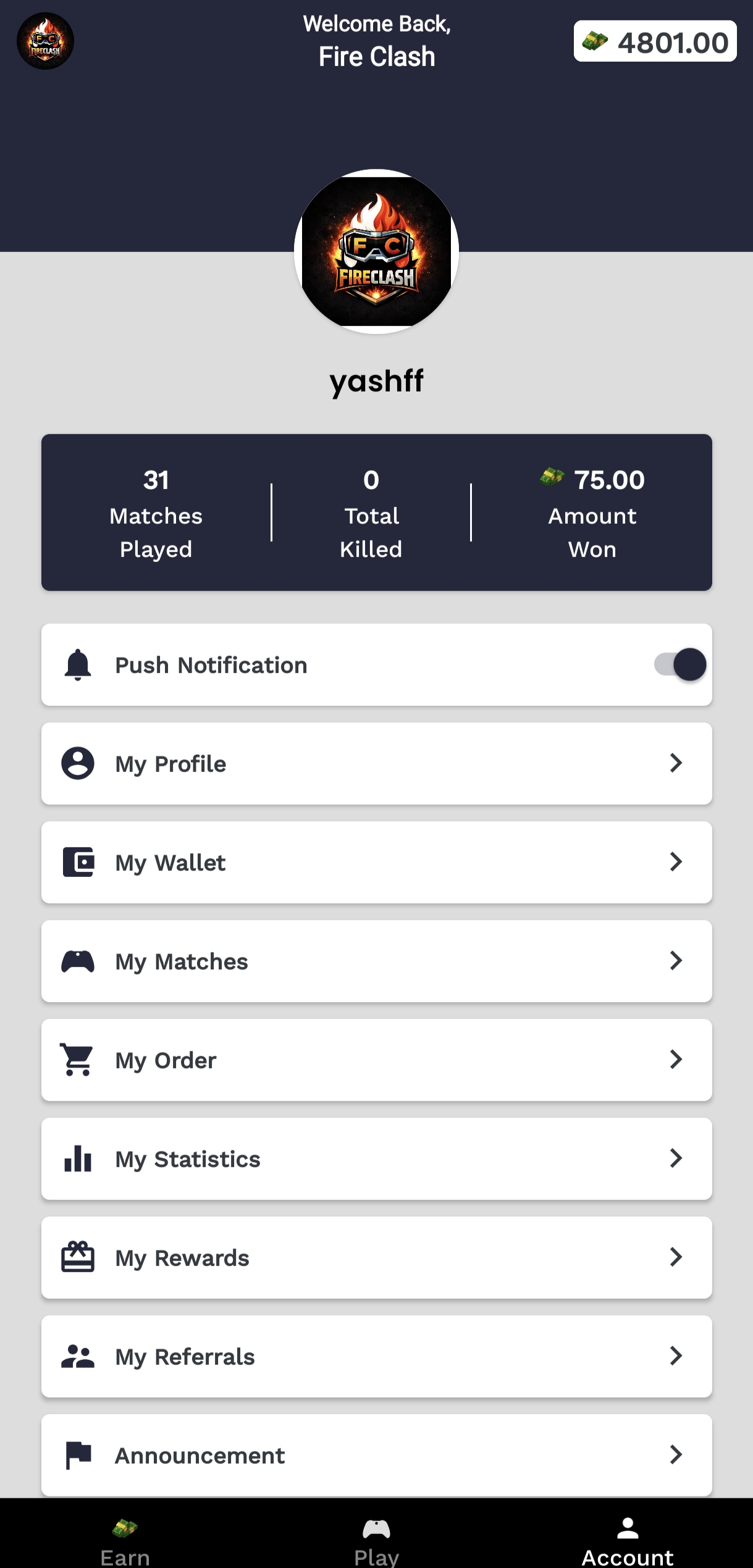The width and height of the screenshot is (753, 1568).
Task: Tap the 4801.00 wallet balance button
Action: (655, 42)
